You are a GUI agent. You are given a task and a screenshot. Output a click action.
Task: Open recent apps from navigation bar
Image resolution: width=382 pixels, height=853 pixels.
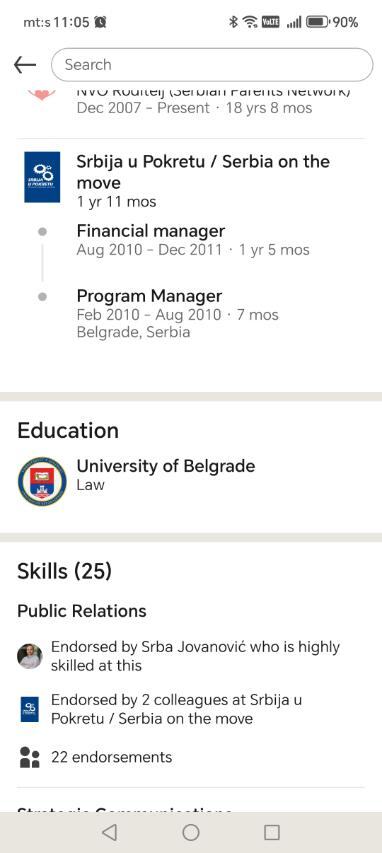[272, 832]
